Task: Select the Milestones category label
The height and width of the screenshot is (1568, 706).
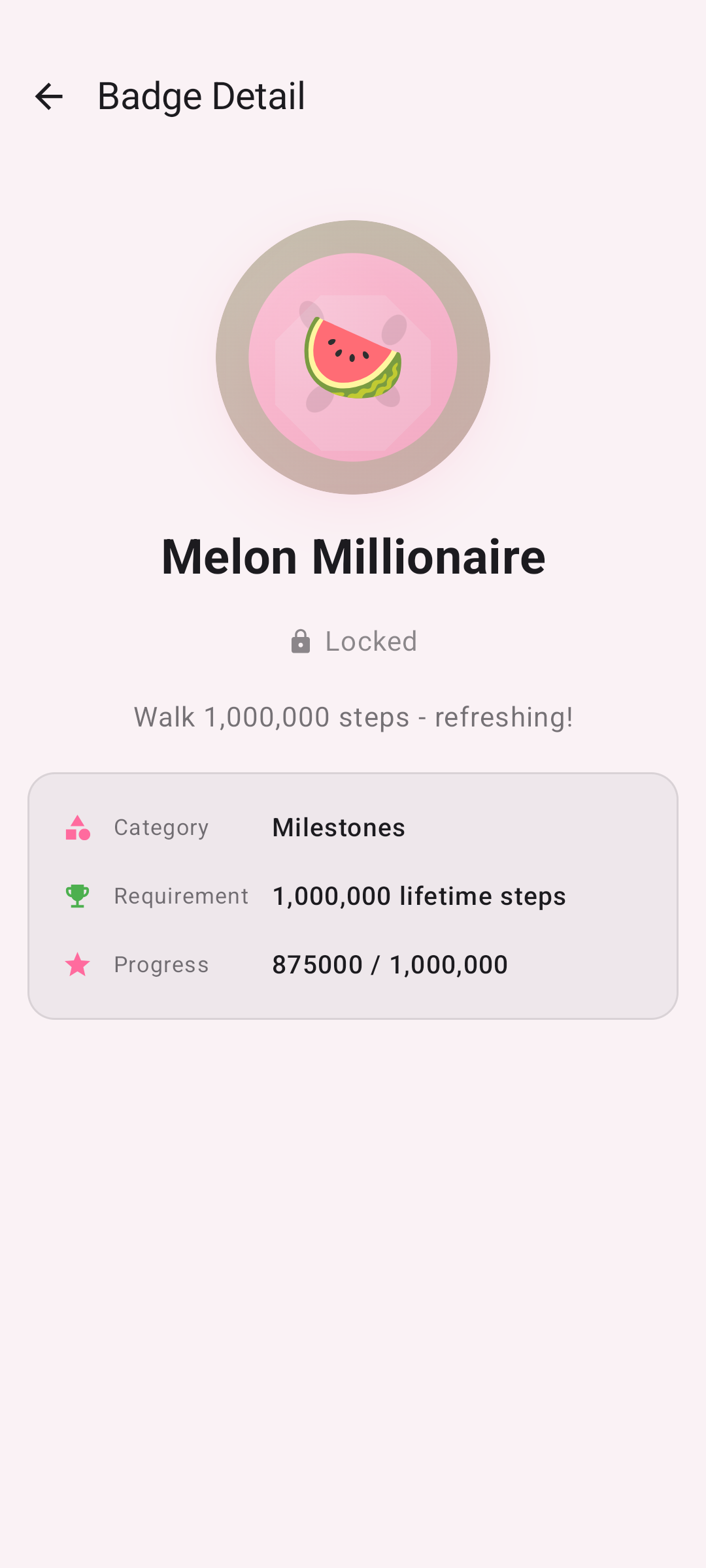Action: (x=339, y=828)
